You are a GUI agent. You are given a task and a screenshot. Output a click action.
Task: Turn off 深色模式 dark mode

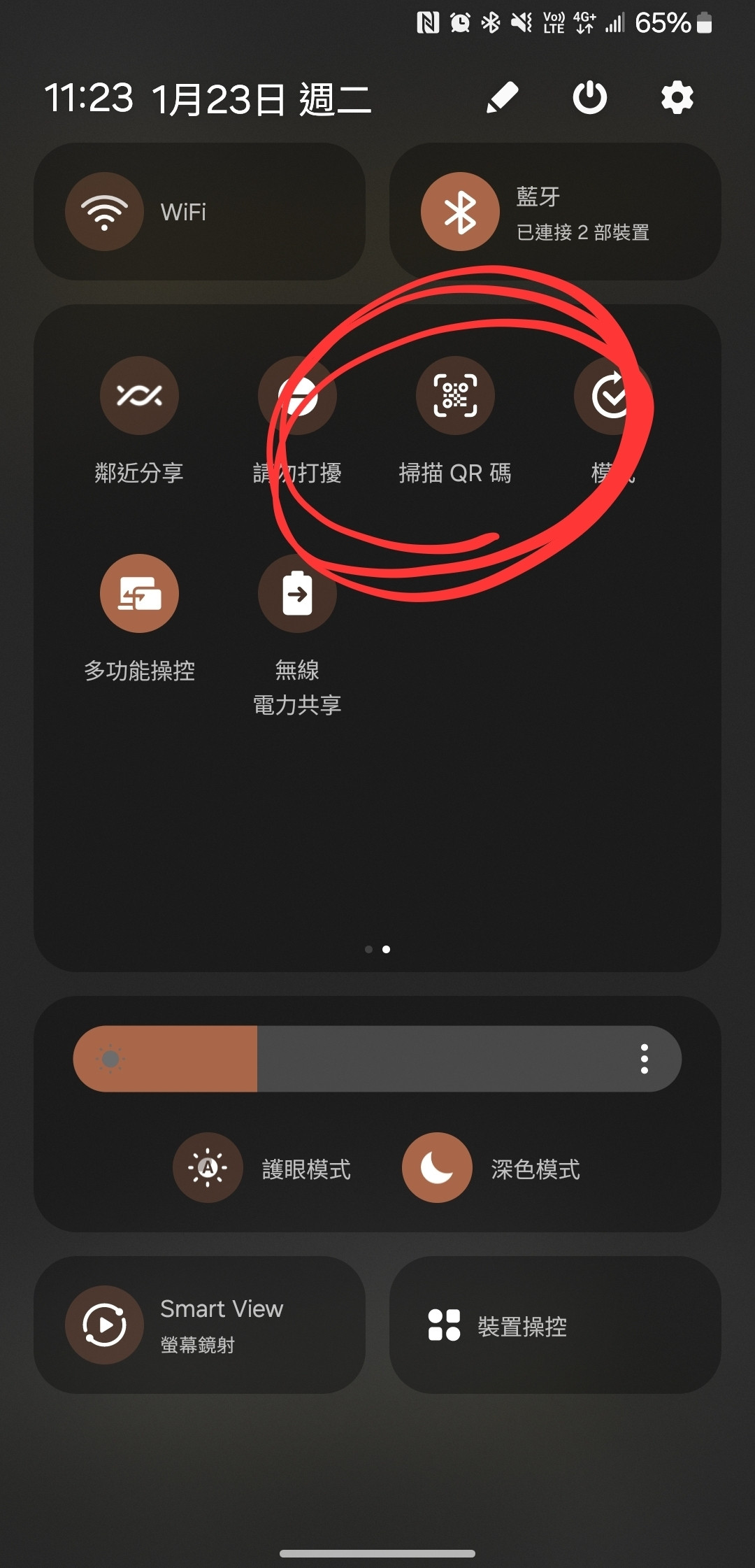pos(437,1167)
